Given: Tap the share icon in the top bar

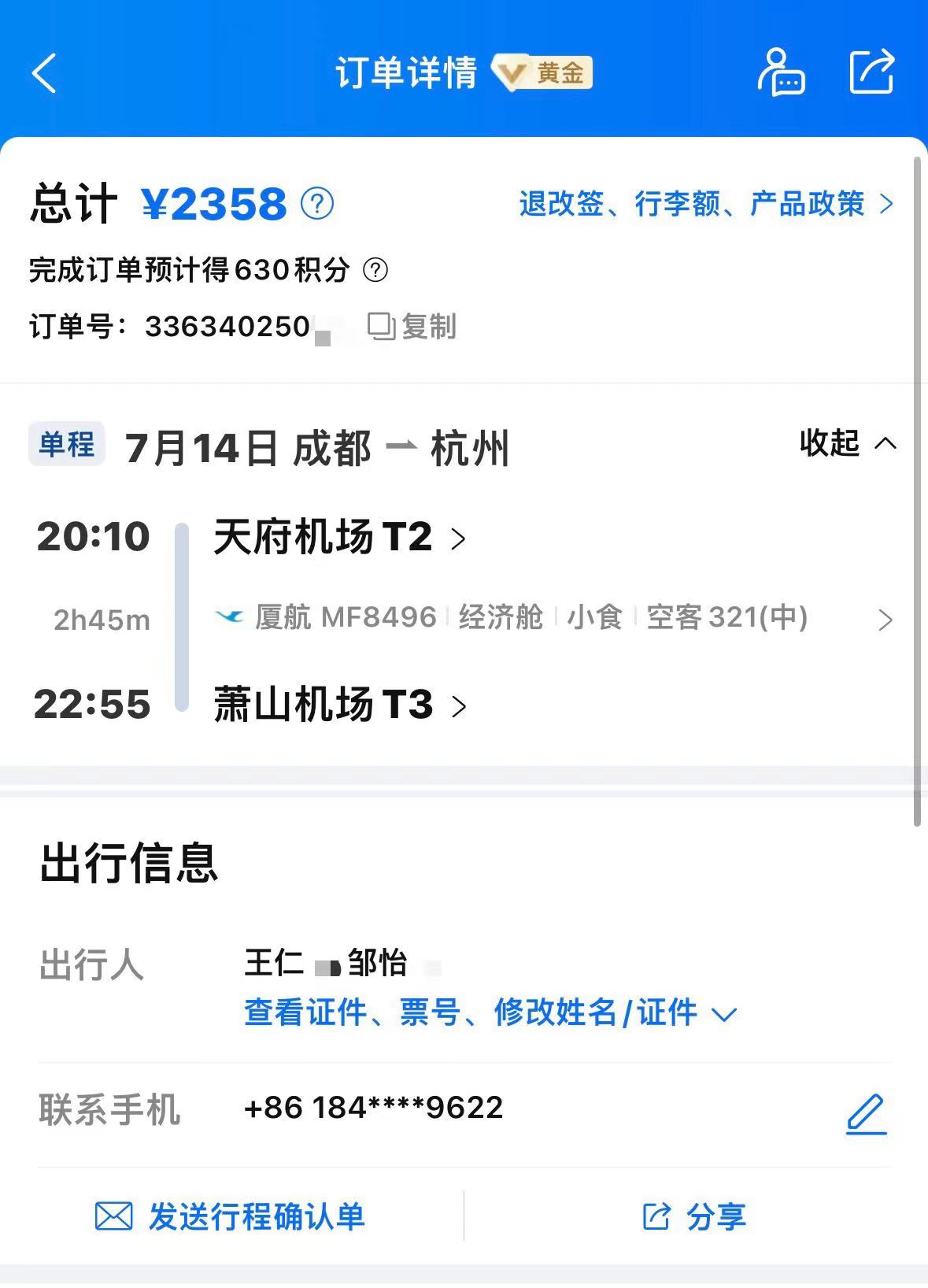Looking at the screenshot, I should point(871,72).
